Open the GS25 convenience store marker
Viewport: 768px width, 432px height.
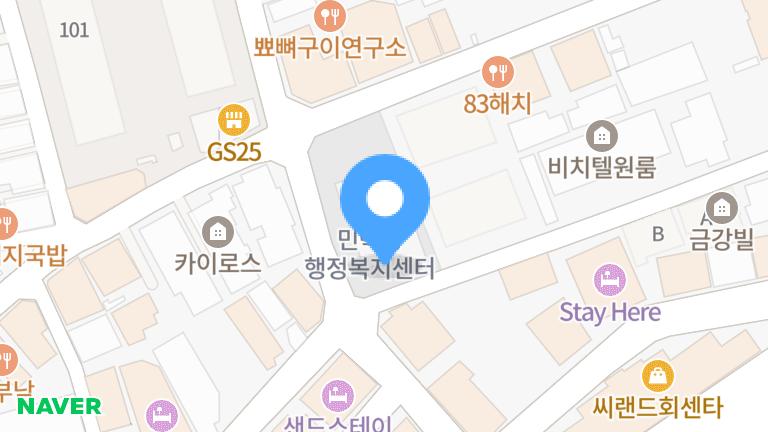click(x=233, y=121)
